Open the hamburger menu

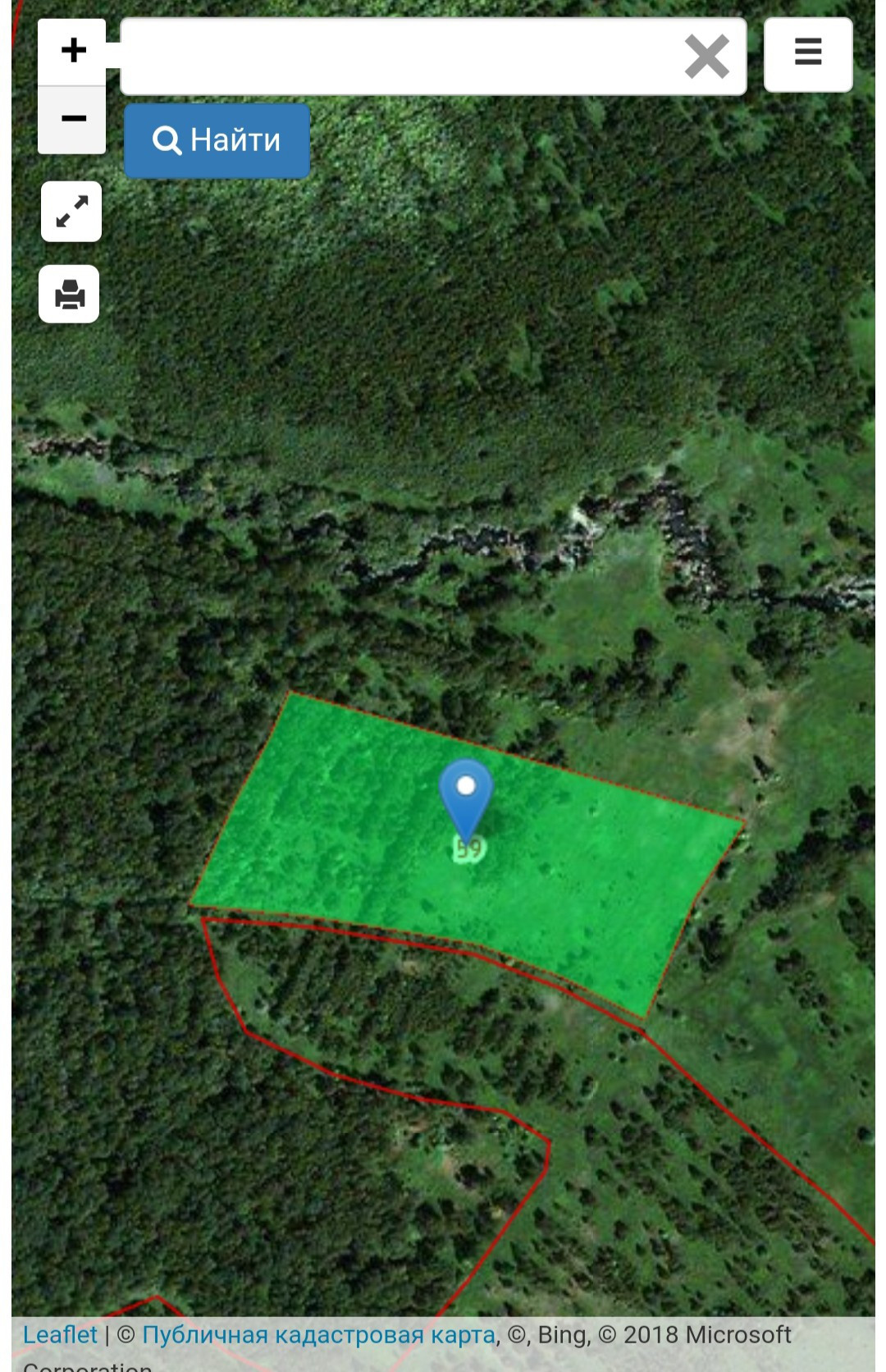click(x=808, y=53)
